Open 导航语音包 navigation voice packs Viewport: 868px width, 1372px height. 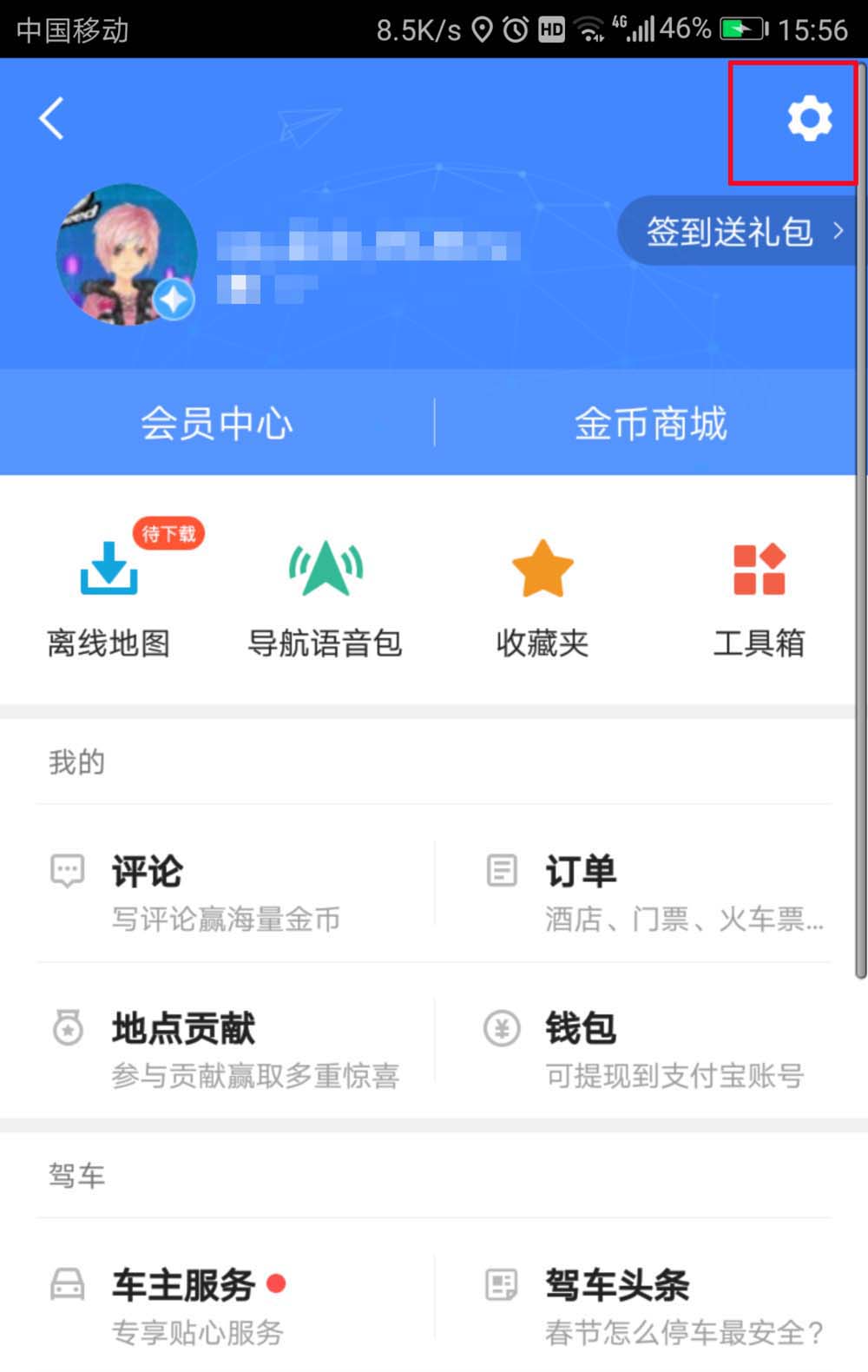point(325,597)
